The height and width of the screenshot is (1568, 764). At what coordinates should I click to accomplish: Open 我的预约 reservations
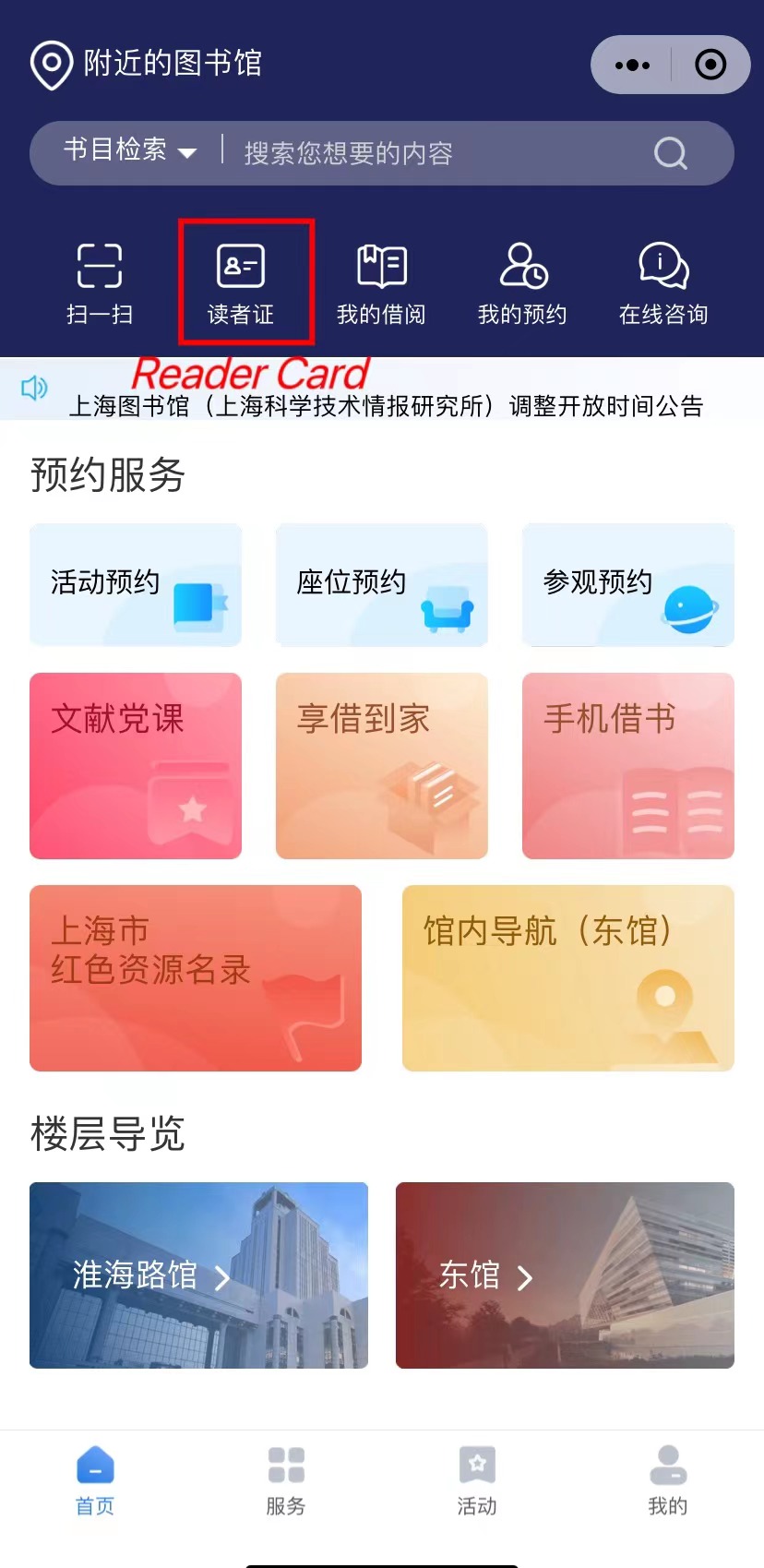(x=522, y=283)
